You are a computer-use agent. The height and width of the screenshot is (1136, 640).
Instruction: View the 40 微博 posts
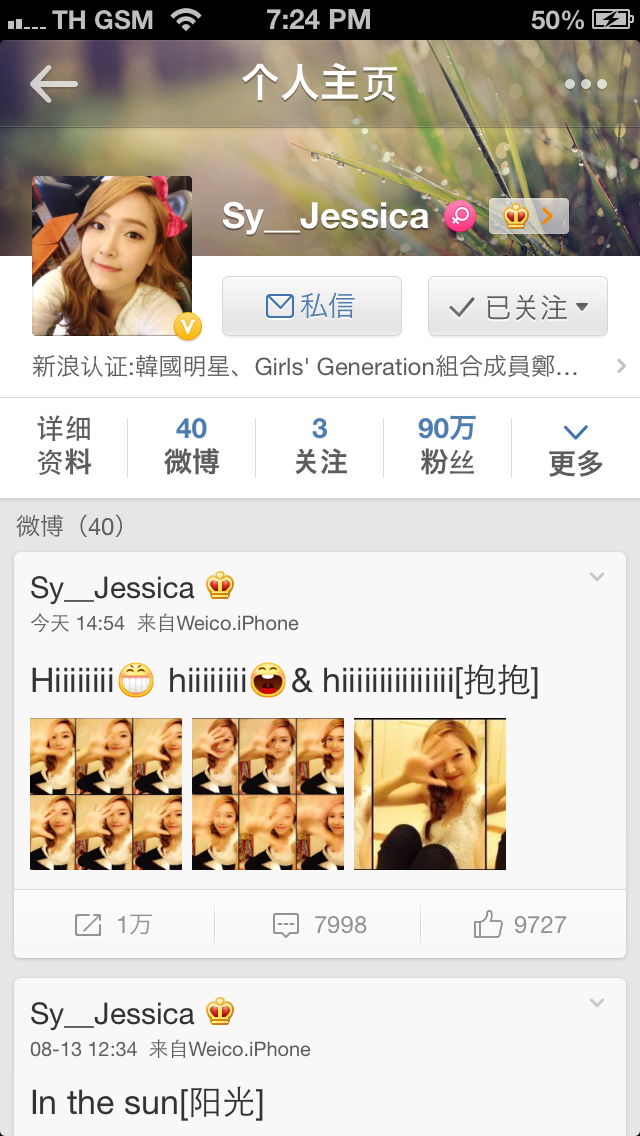(x=191, y=446)
